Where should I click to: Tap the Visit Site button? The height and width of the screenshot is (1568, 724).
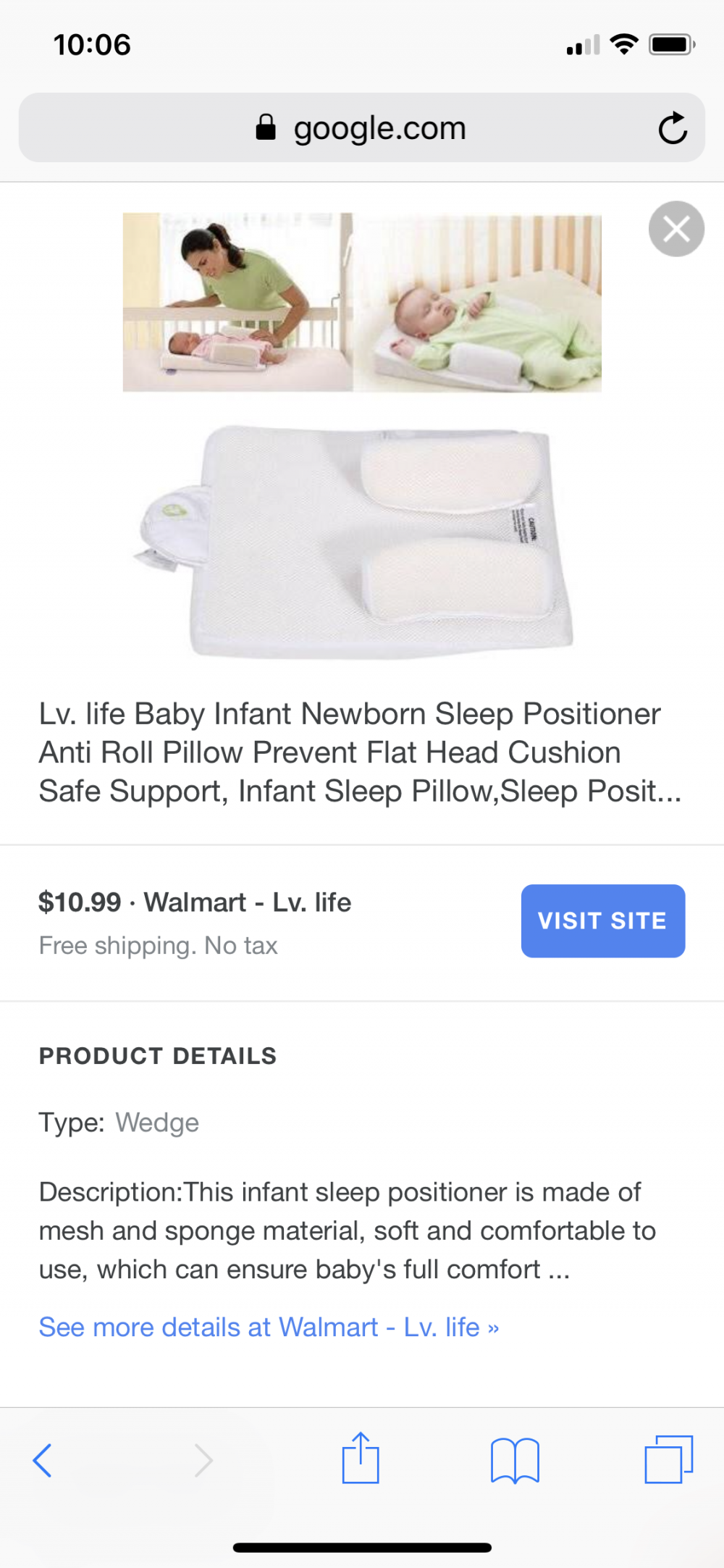click(x=602, y=921)
